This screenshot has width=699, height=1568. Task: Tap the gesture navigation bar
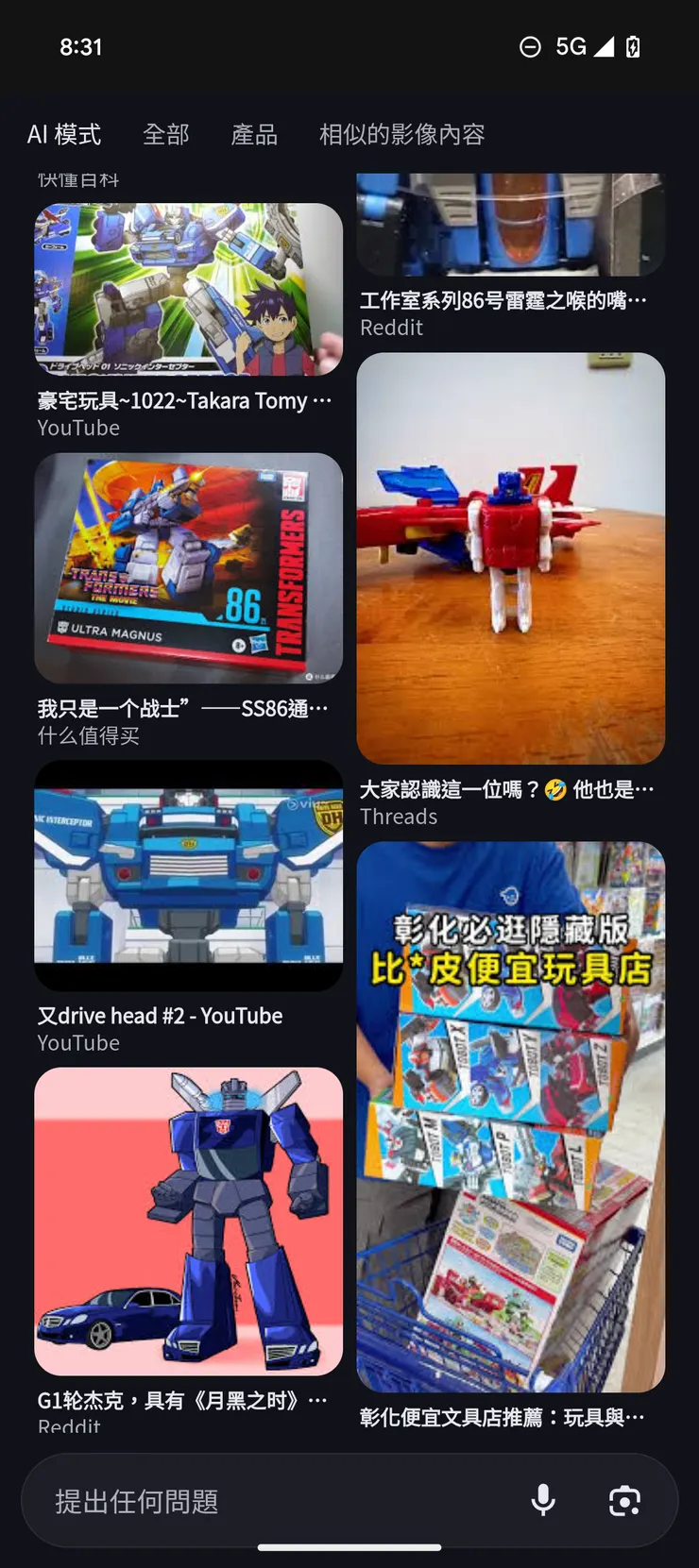pyautogui.click(x=349, y=1546)
